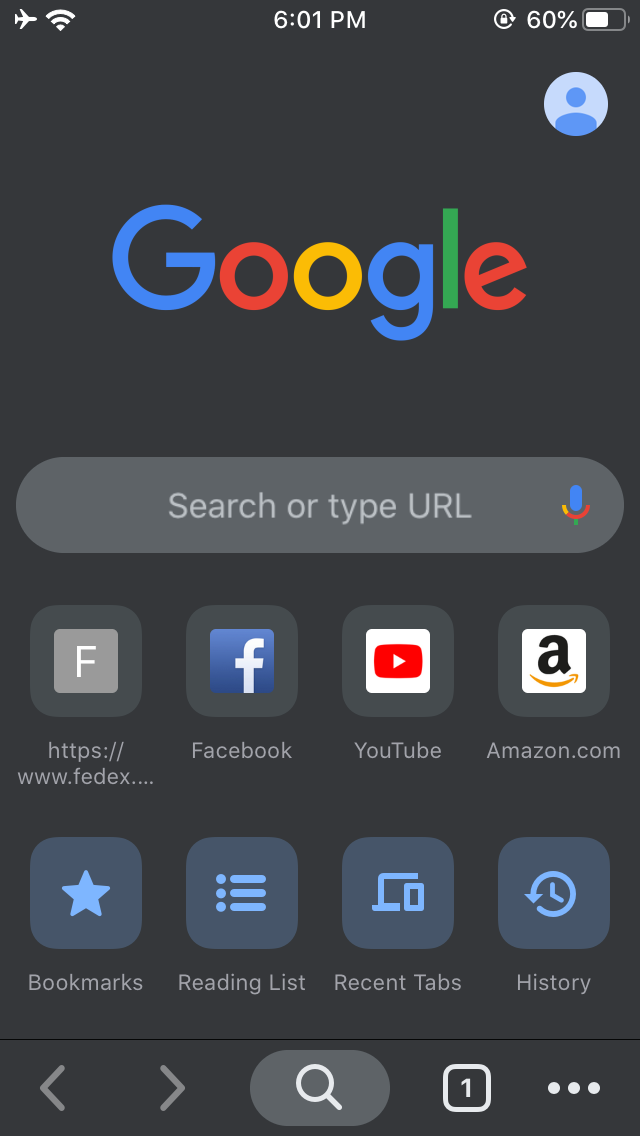This screenshot has height=1136, width=640.
Task: Open the fedex.com shortcut
Action: click(86, 661)
